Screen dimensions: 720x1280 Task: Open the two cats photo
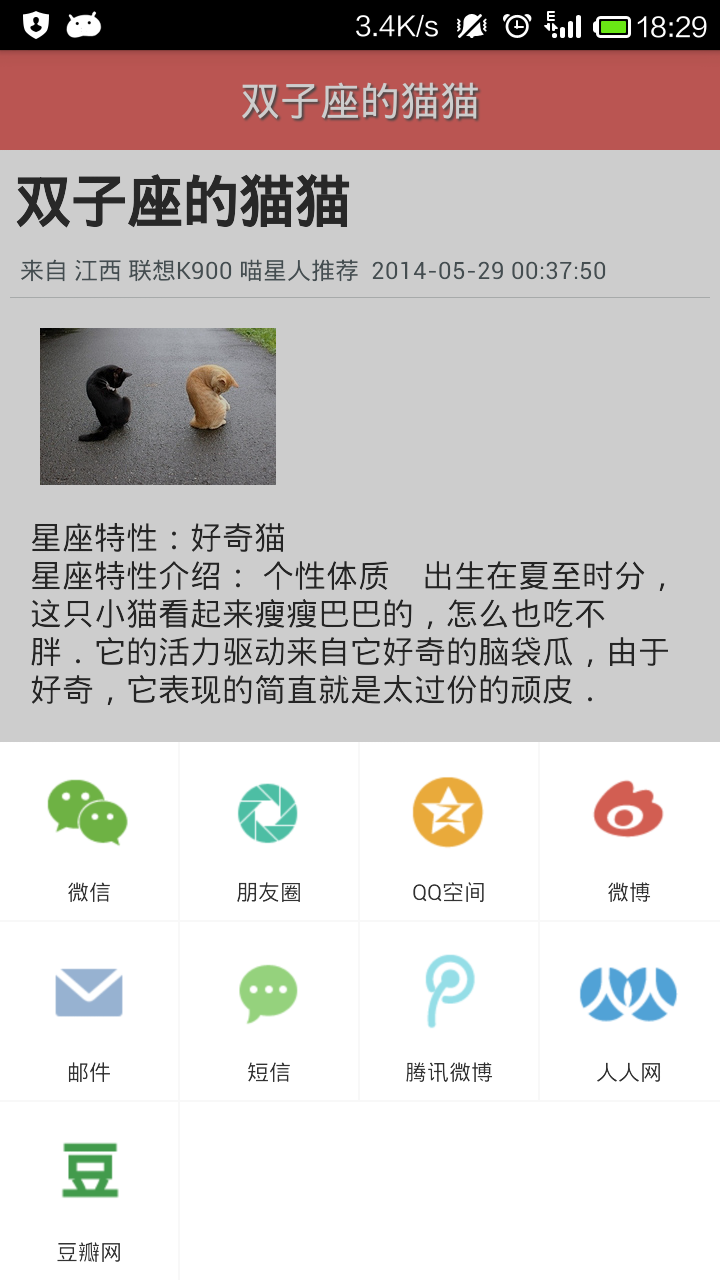pos(158,406)
